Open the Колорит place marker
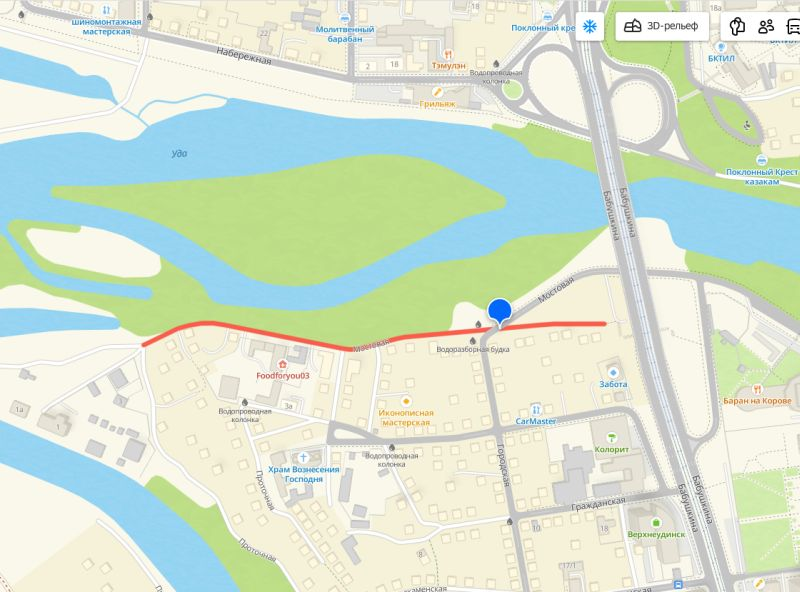 (611, 437)
